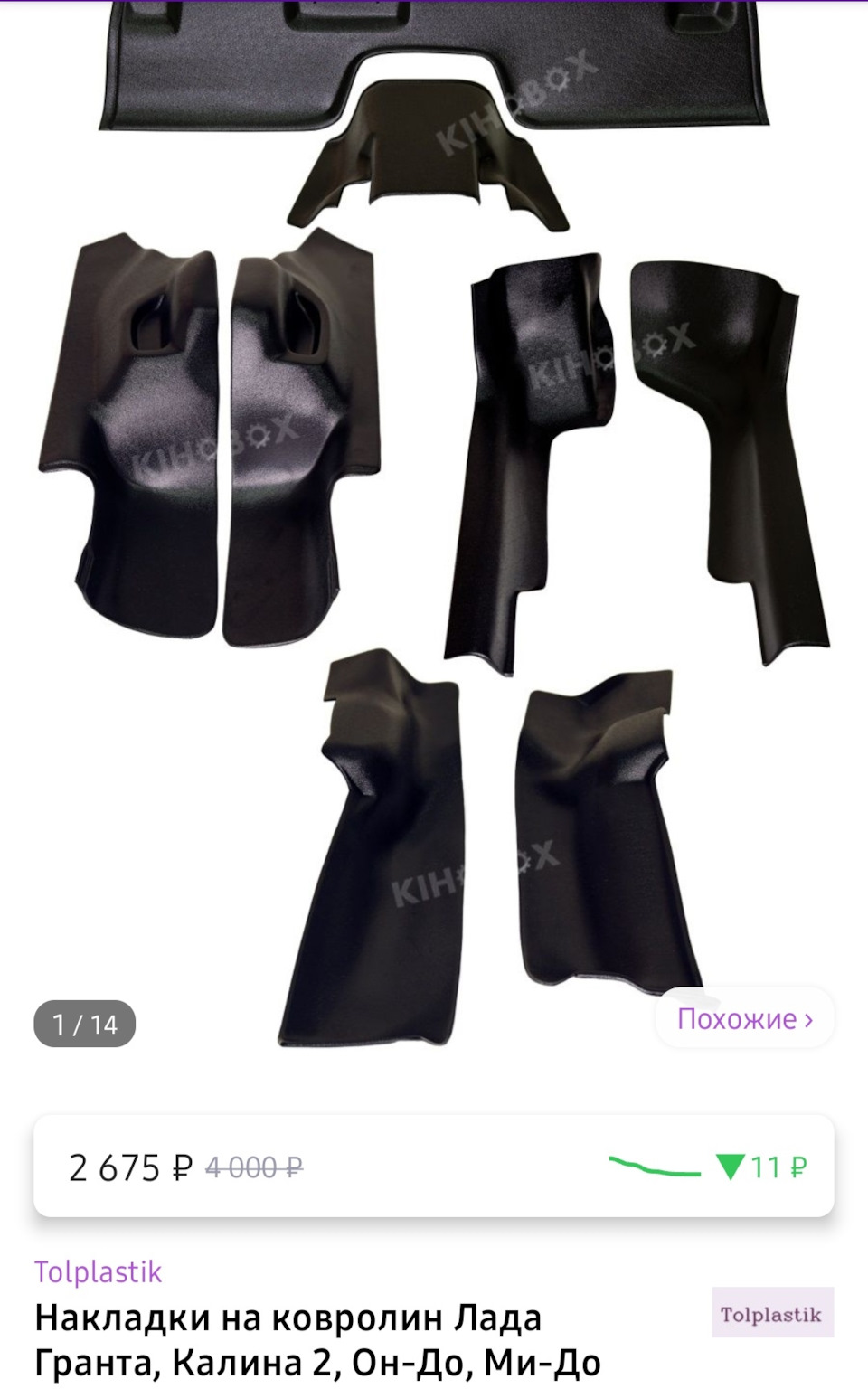
Task: Open the Tolplastik brand link
Action: point(98,1271)
